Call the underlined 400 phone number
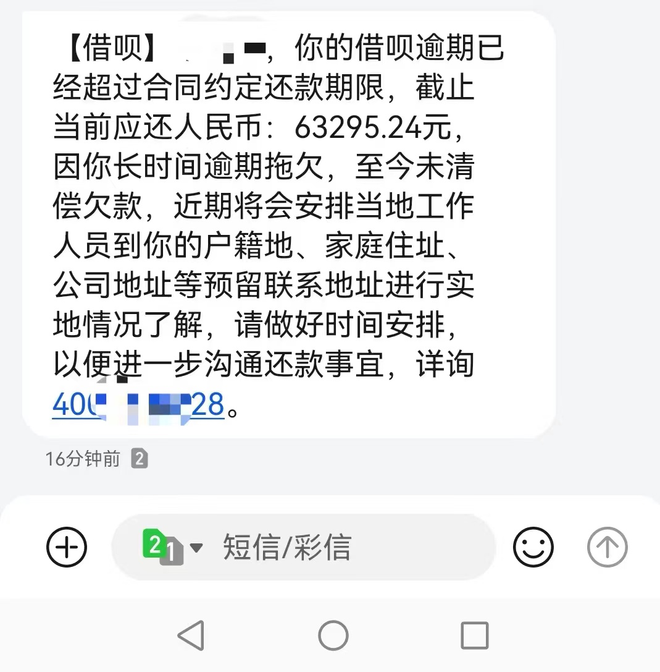660x672 pixels. (x=138, y=405)
